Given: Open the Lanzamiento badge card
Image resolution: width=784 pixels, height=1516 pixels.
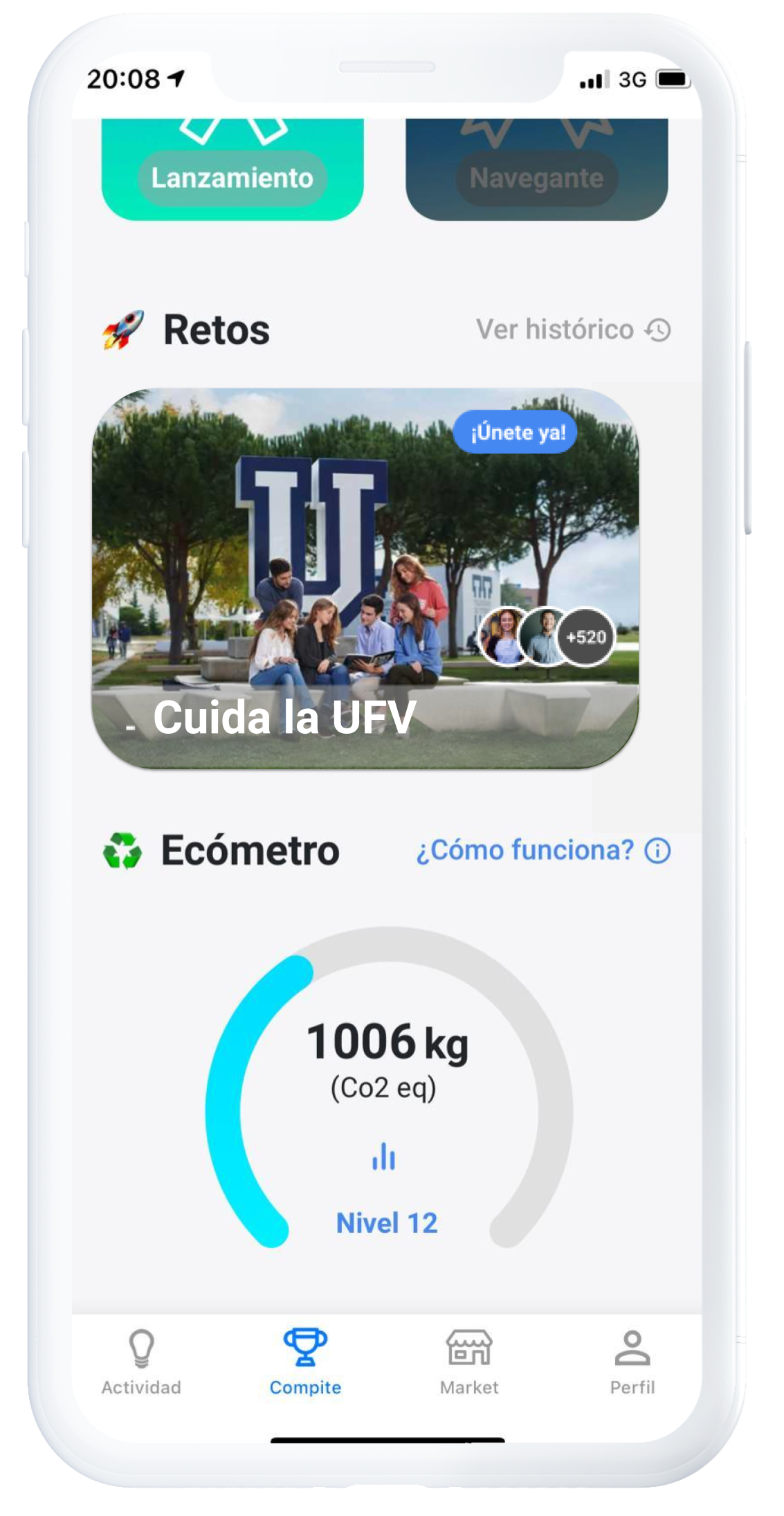Looking at the screenshot, I should (233, 169).
